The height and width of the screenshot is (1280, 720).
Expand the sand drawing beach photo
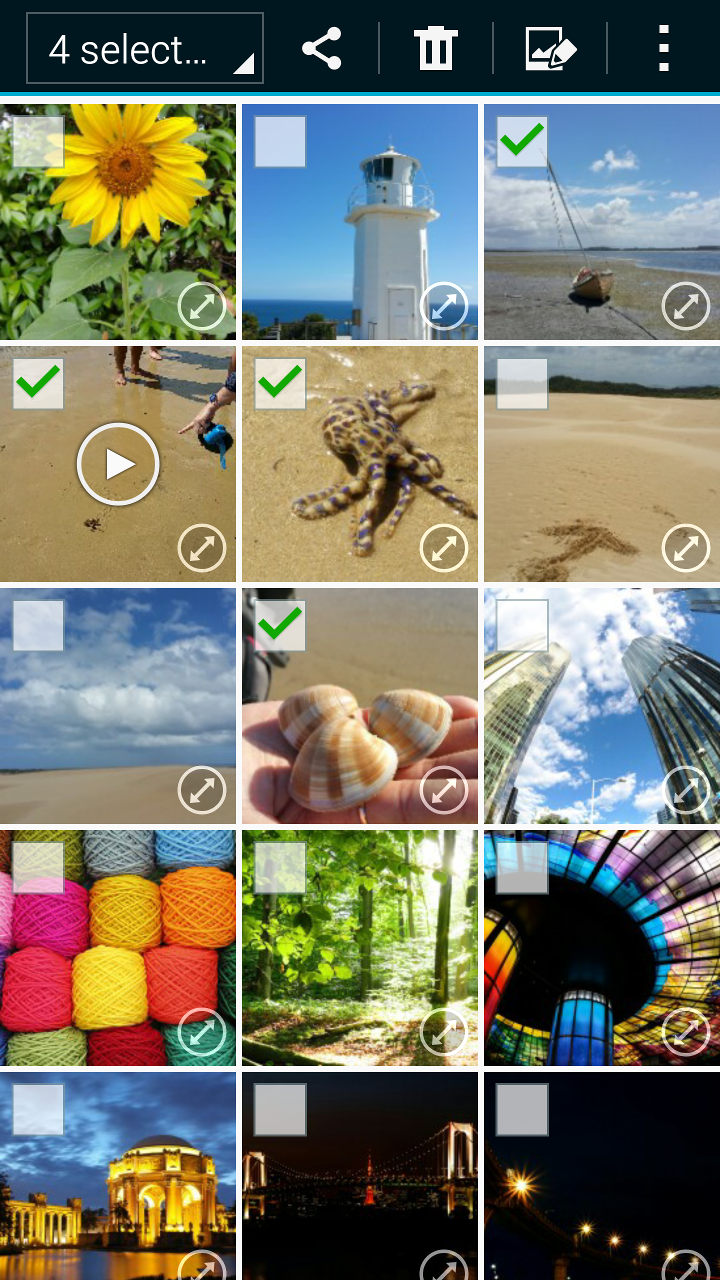[x=686, y=548]
